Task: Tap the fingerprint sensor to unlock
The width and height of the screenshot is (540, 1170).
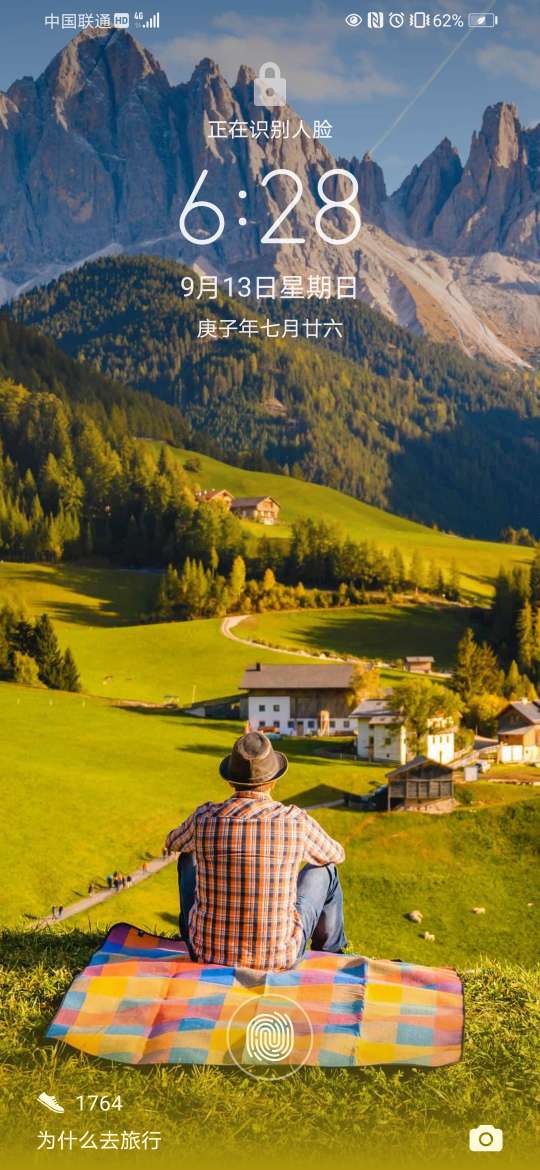Action: [269, 1037]
